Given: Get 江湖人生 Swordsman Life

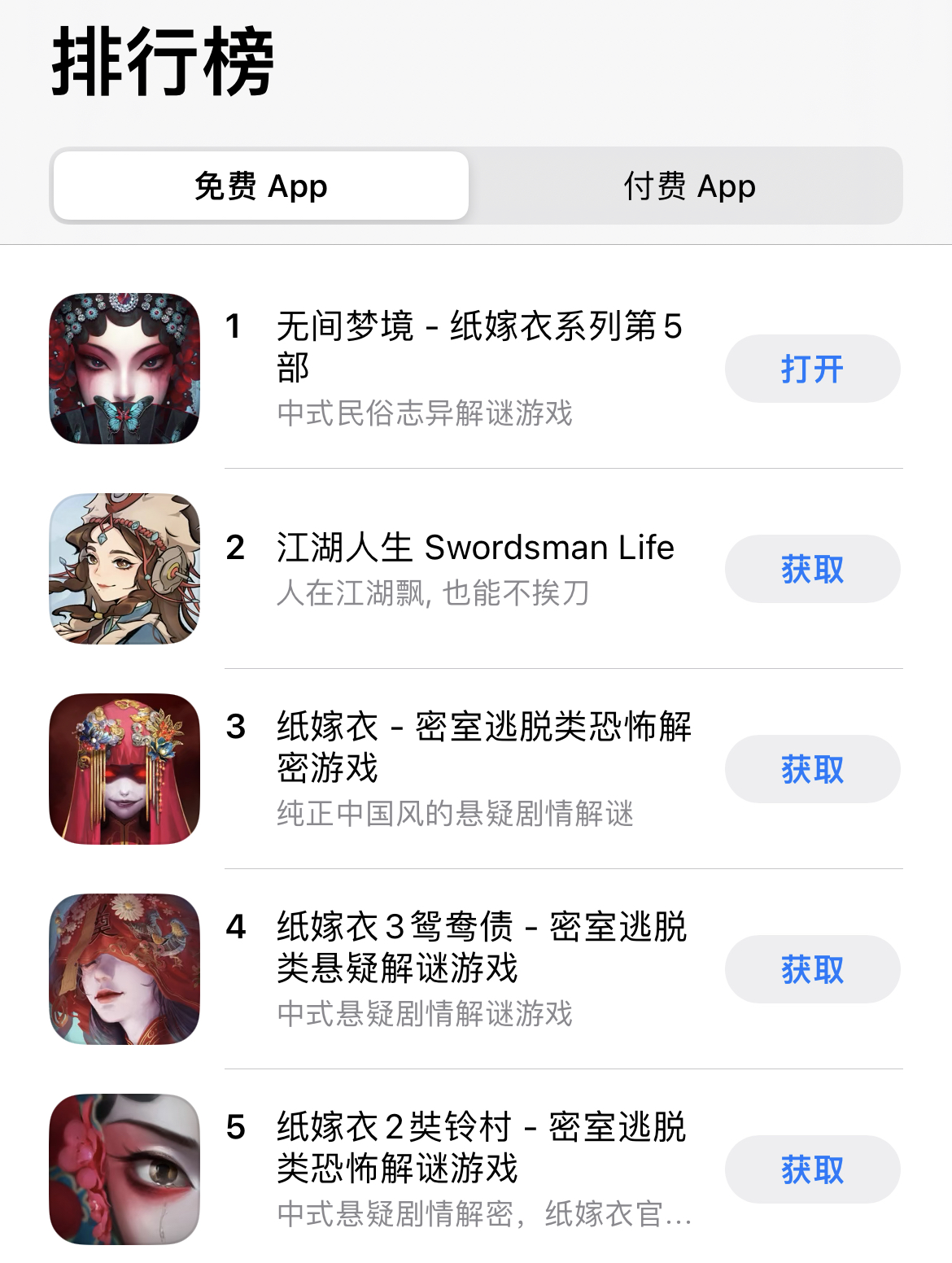Looking at the screenshot, I should [811, 569].
